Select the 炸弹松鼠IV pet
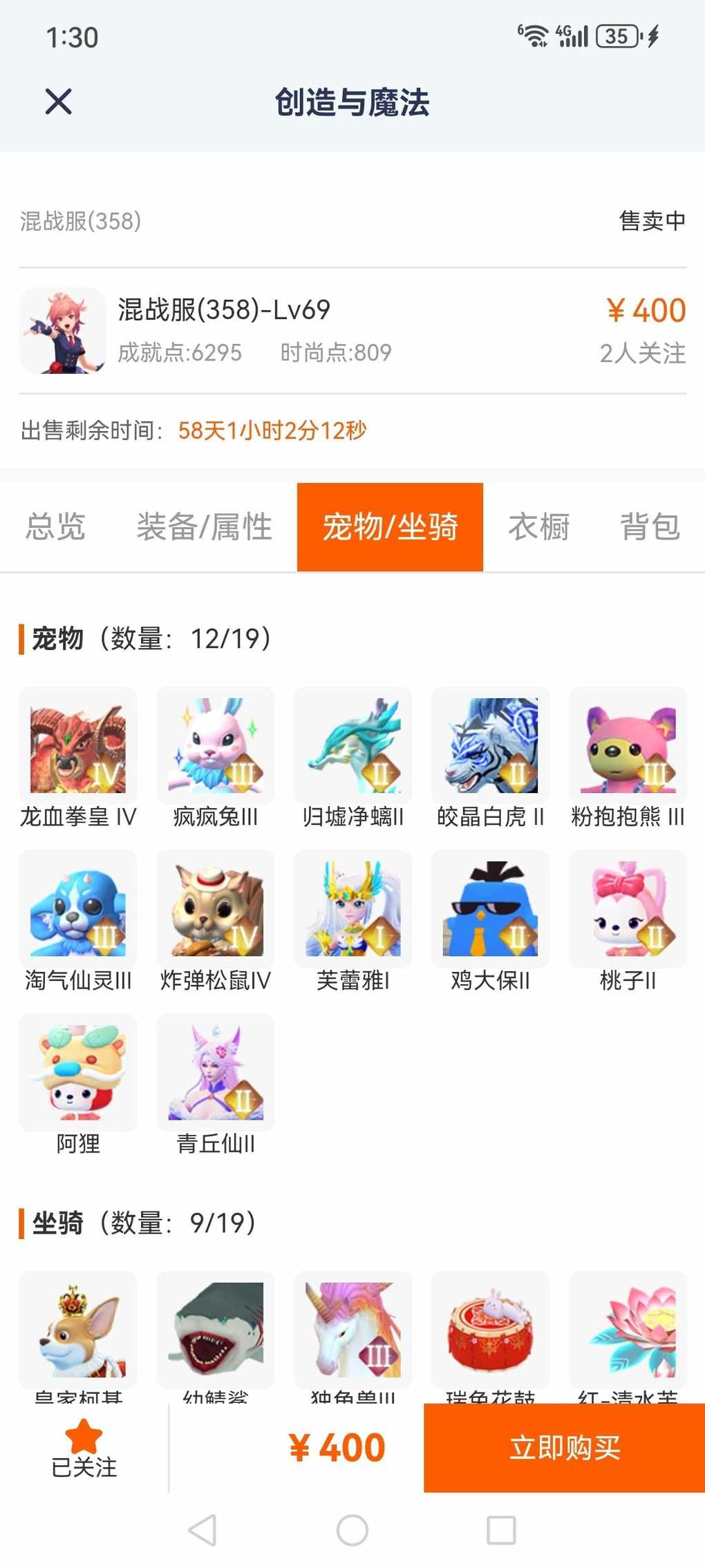This screenshot has width=705, height=1568. click(216, 909)
